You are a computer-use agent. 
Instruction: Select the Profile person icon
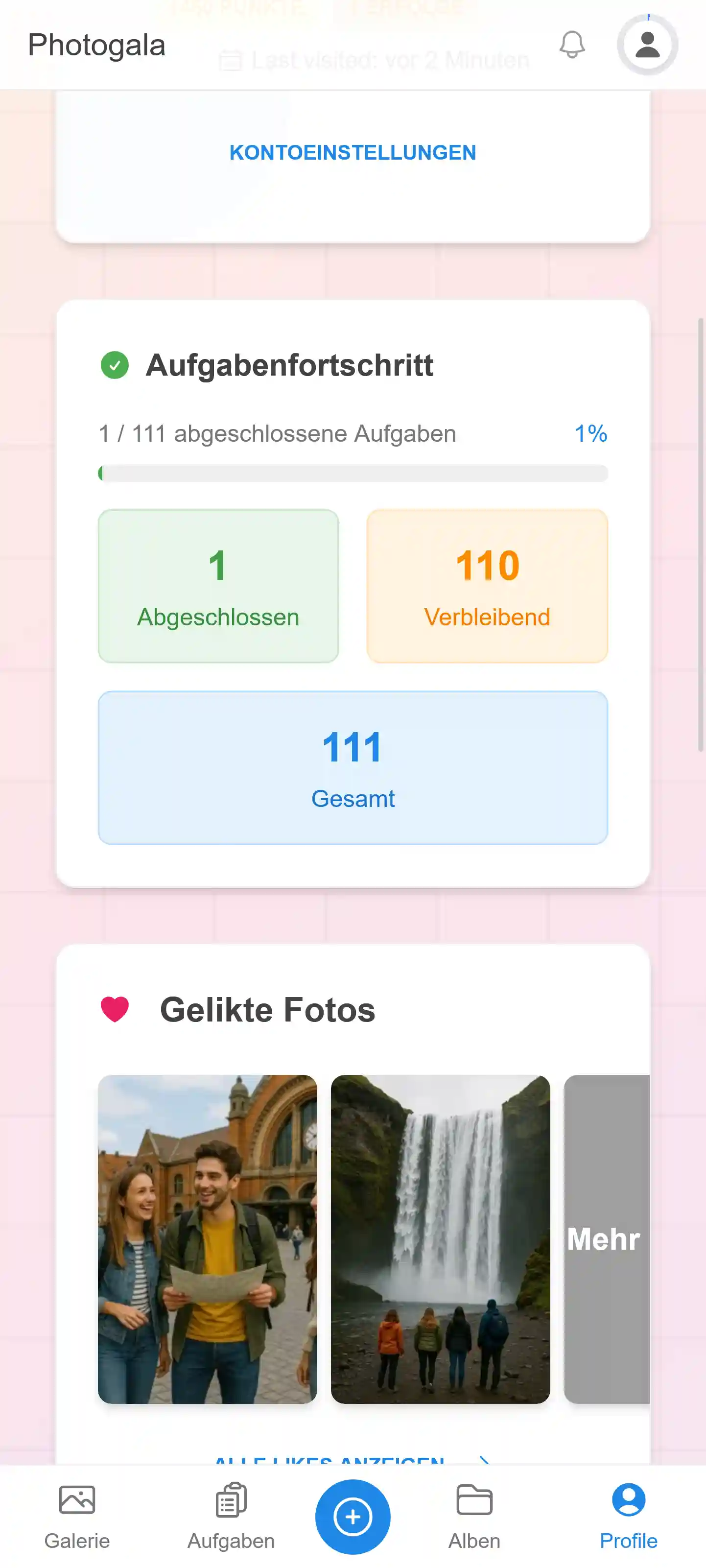628,1501
